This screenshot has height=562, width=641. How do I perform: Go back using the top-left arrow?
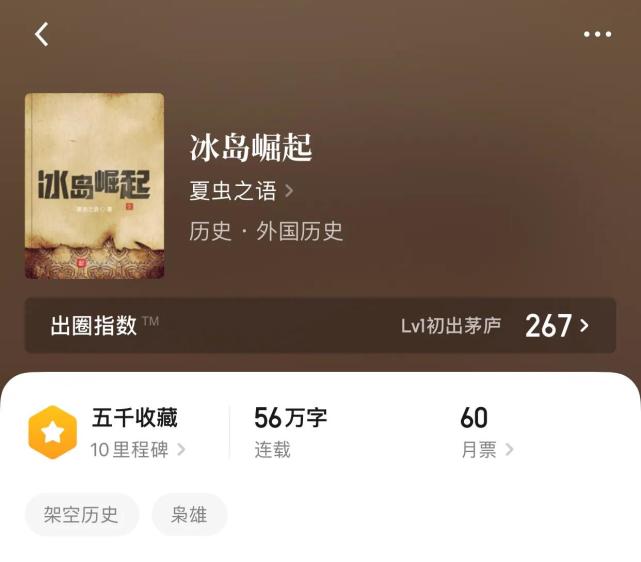pyautogui.click(x=41, y=34)
